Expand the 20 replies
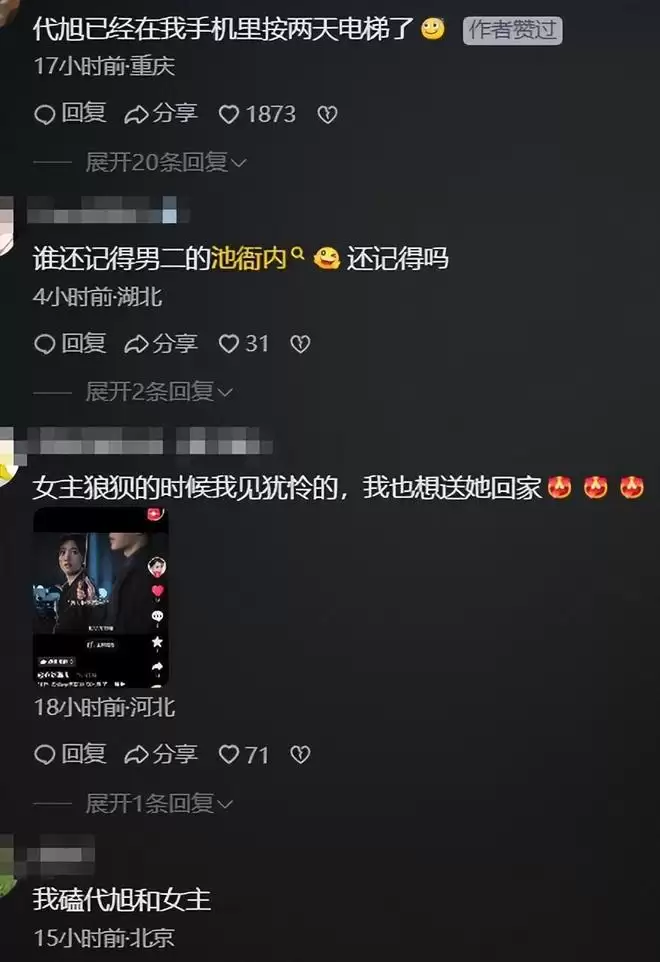The image size is (660, 962). pyautogui.click(x=165, y=162)
